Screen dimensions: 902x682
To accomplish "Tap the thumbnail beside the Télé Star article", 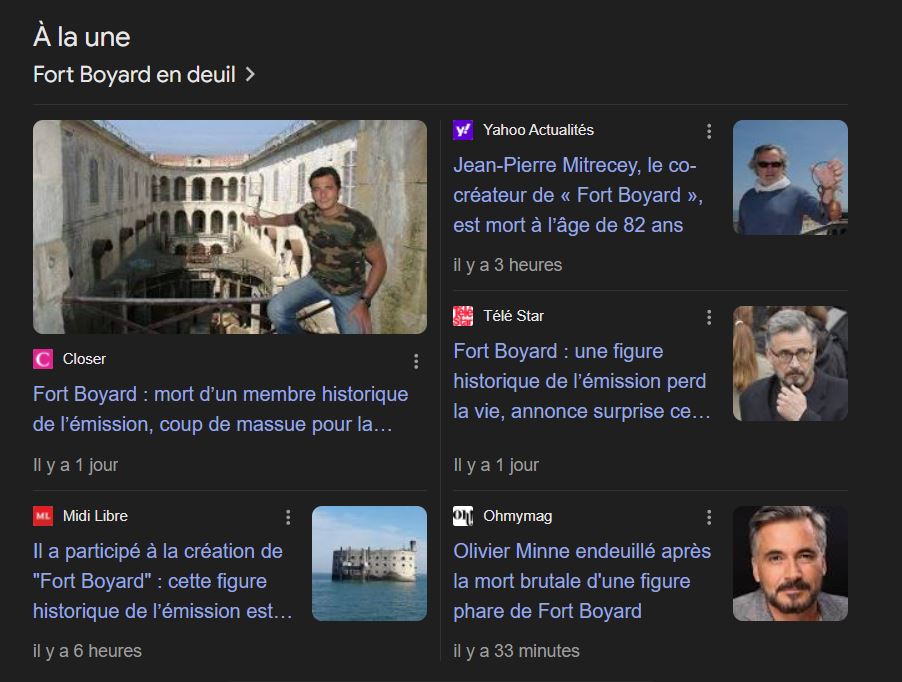I will click(x=790, y=363).
